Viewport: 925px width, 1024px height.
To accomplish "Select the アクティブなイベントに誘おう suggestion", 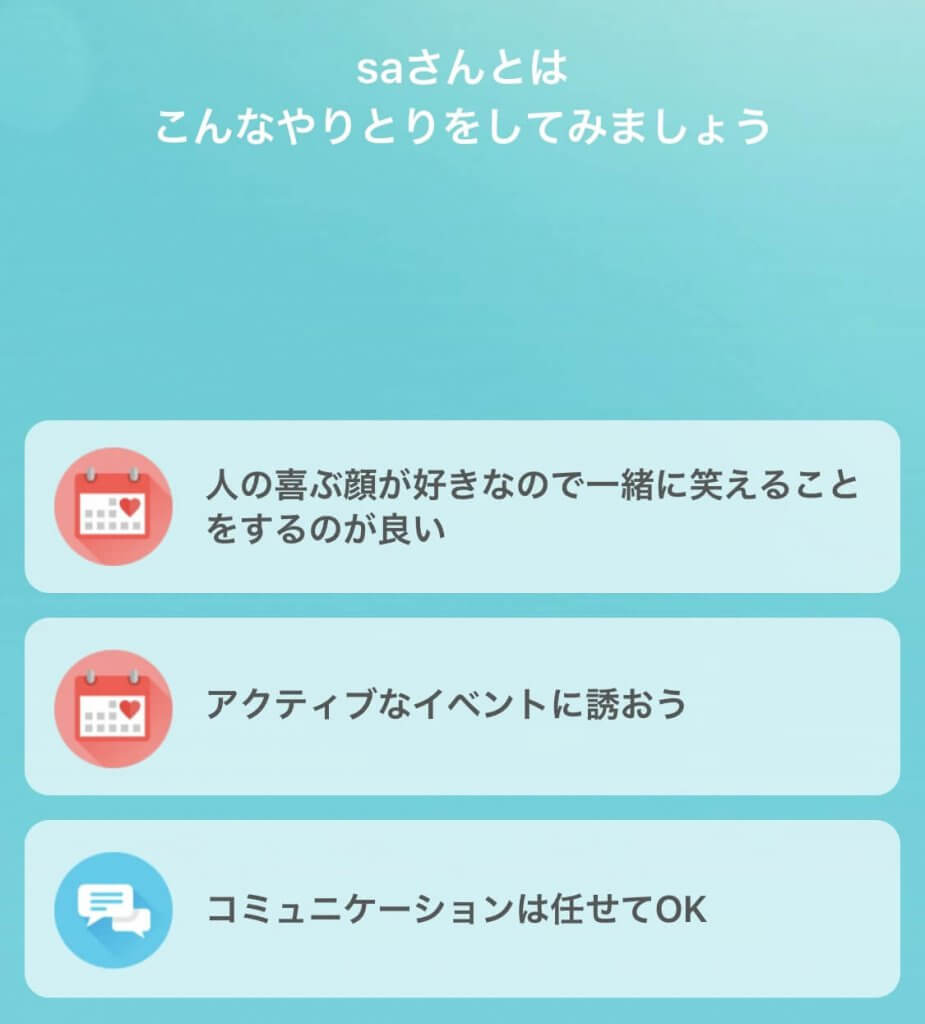I will 460,705.
